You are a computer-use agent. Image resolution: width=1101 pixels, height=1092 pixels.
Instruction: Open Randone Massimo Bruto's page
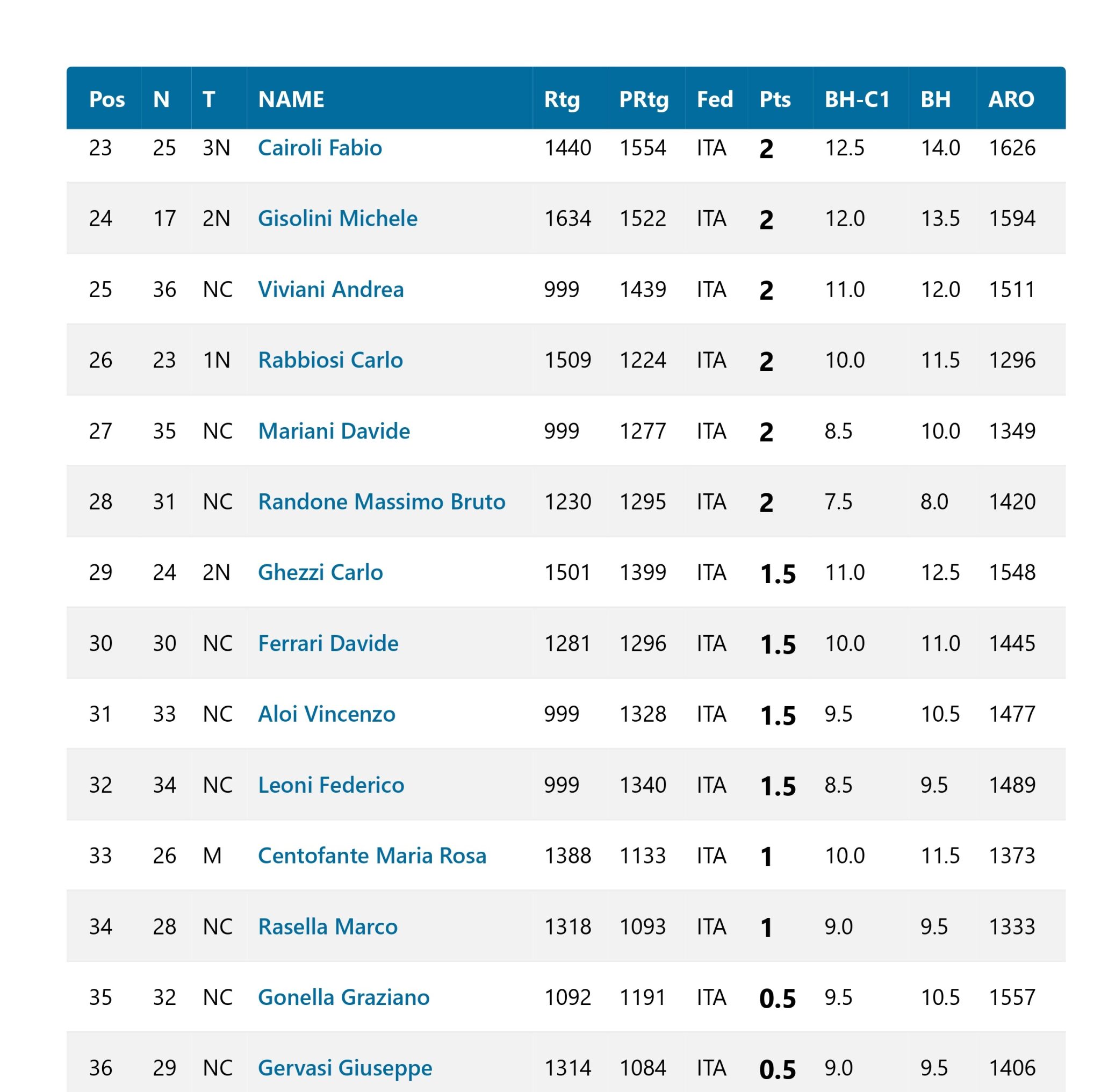[382, 501]
